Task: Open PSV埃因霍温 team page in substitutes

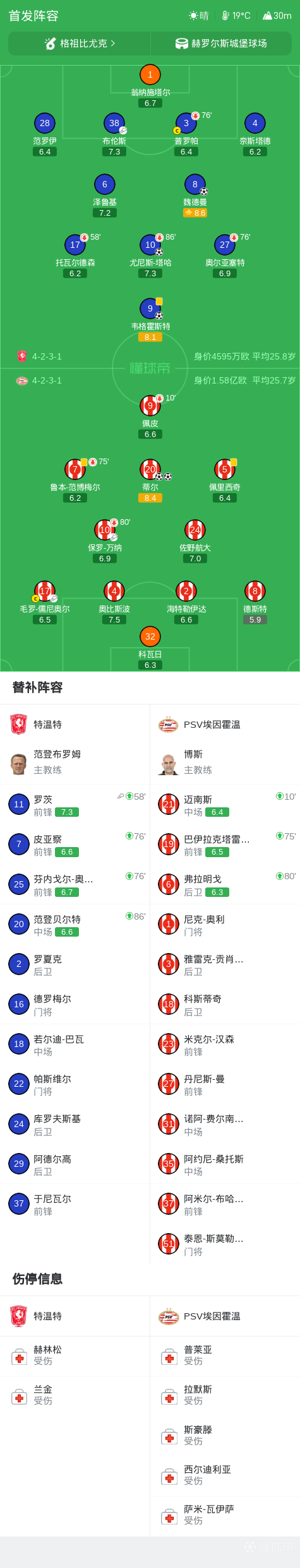Action: (x=225, y=725)
